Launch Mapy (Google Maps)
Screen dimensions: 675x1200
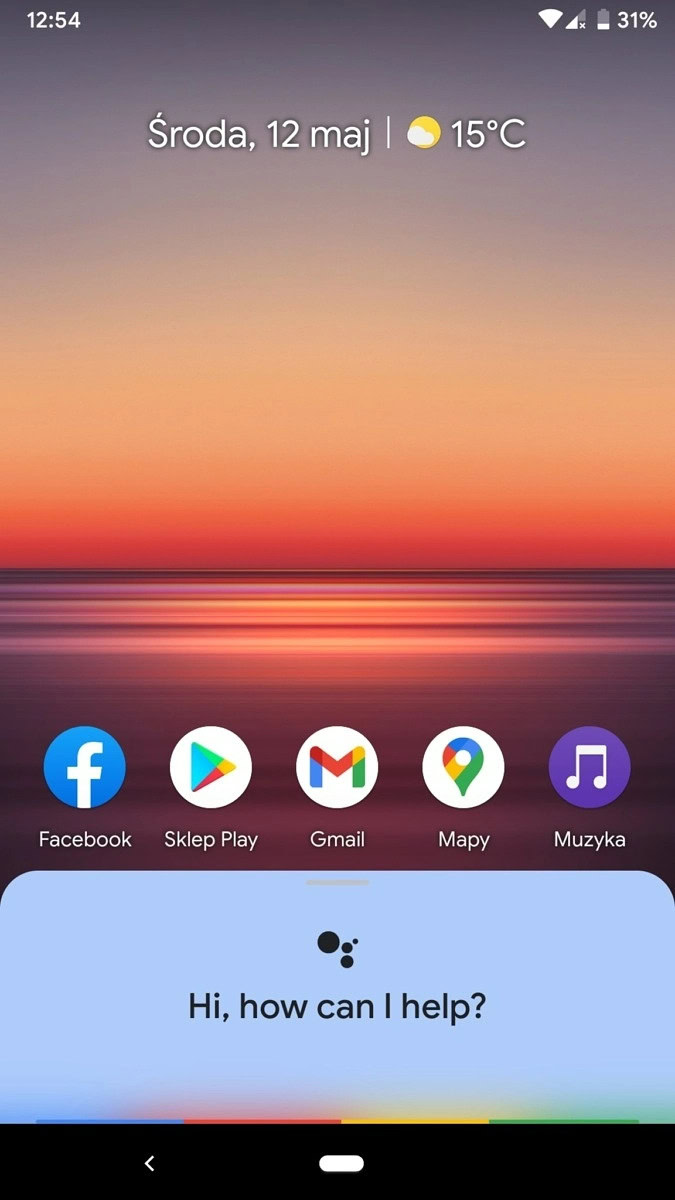(x=463, y=767)
